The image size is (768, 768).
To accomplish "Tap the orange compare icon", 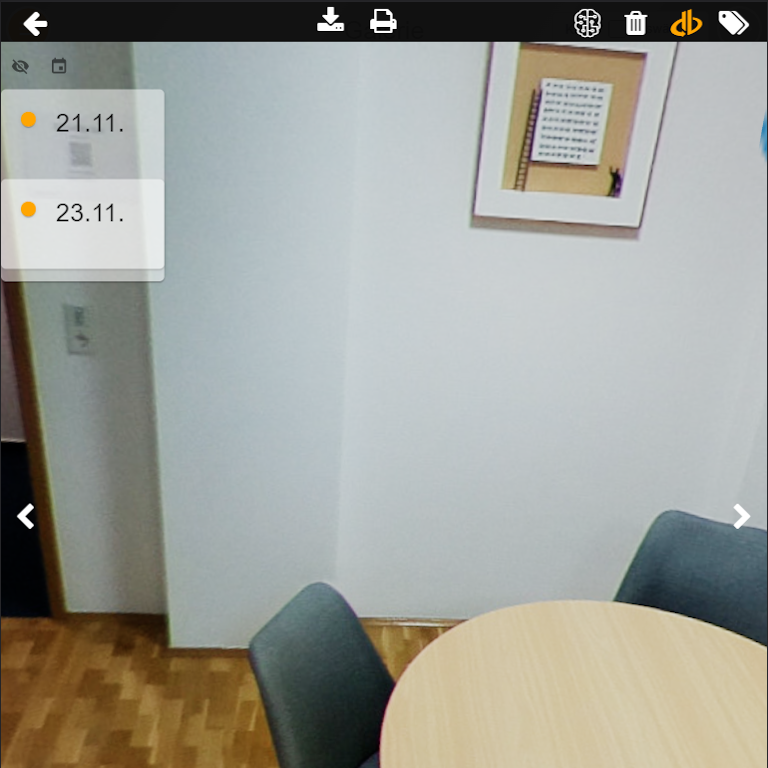I will click(x=685, y=23).
